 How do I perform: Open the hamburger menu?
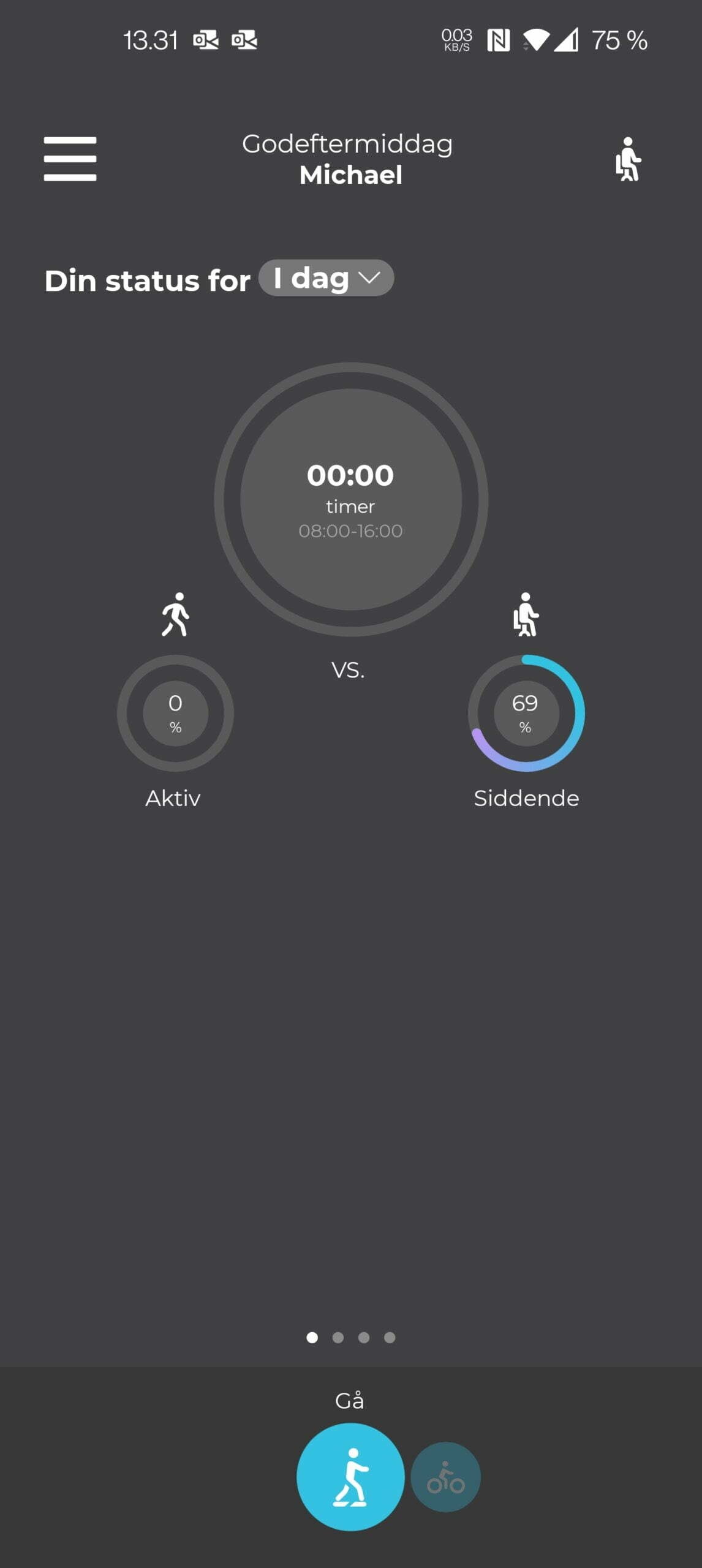pos(70,159)
